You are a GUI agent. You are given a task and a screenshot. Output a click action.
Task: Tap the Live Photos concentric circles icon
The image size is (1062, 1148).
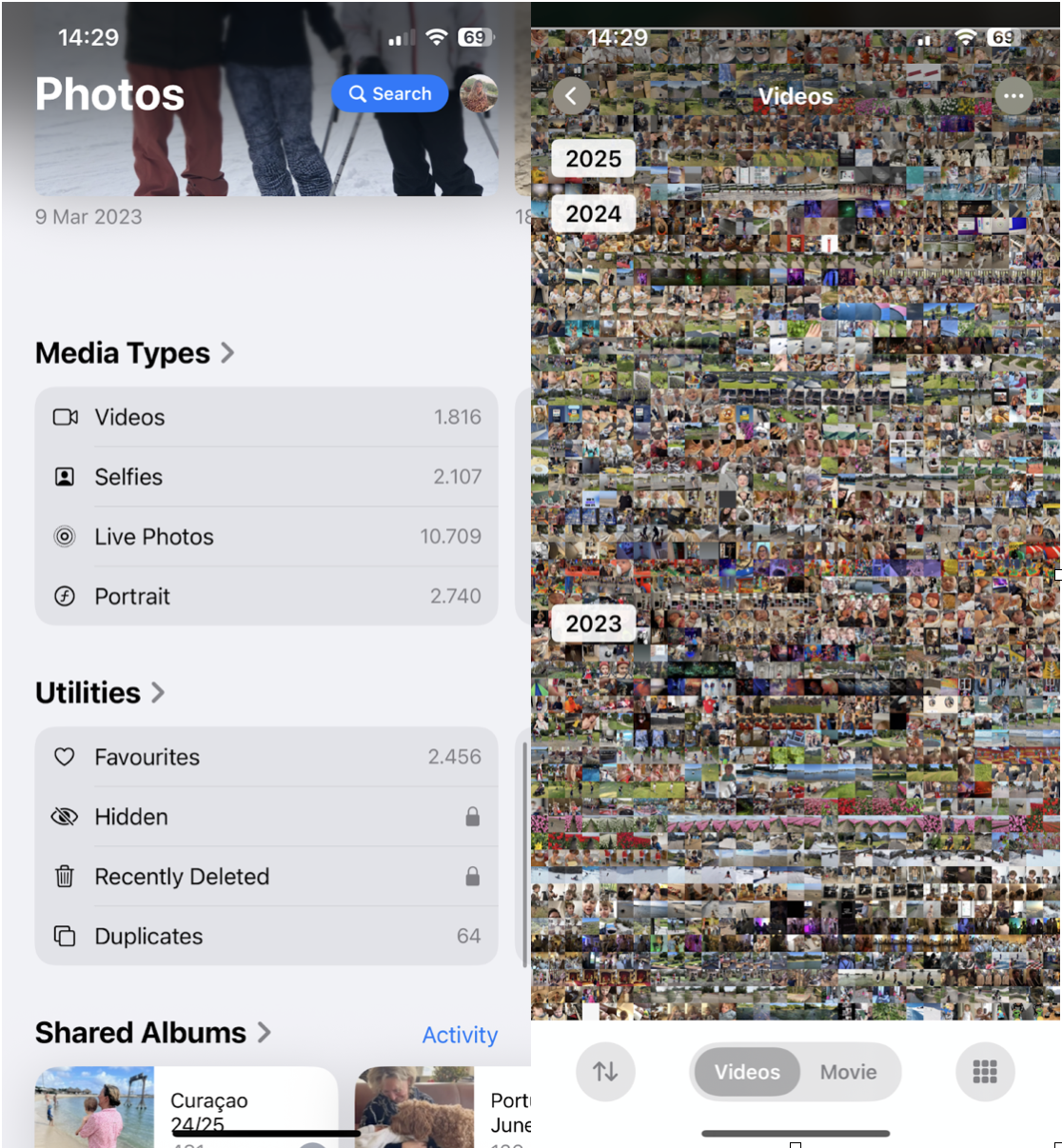(x=65, y=536)
